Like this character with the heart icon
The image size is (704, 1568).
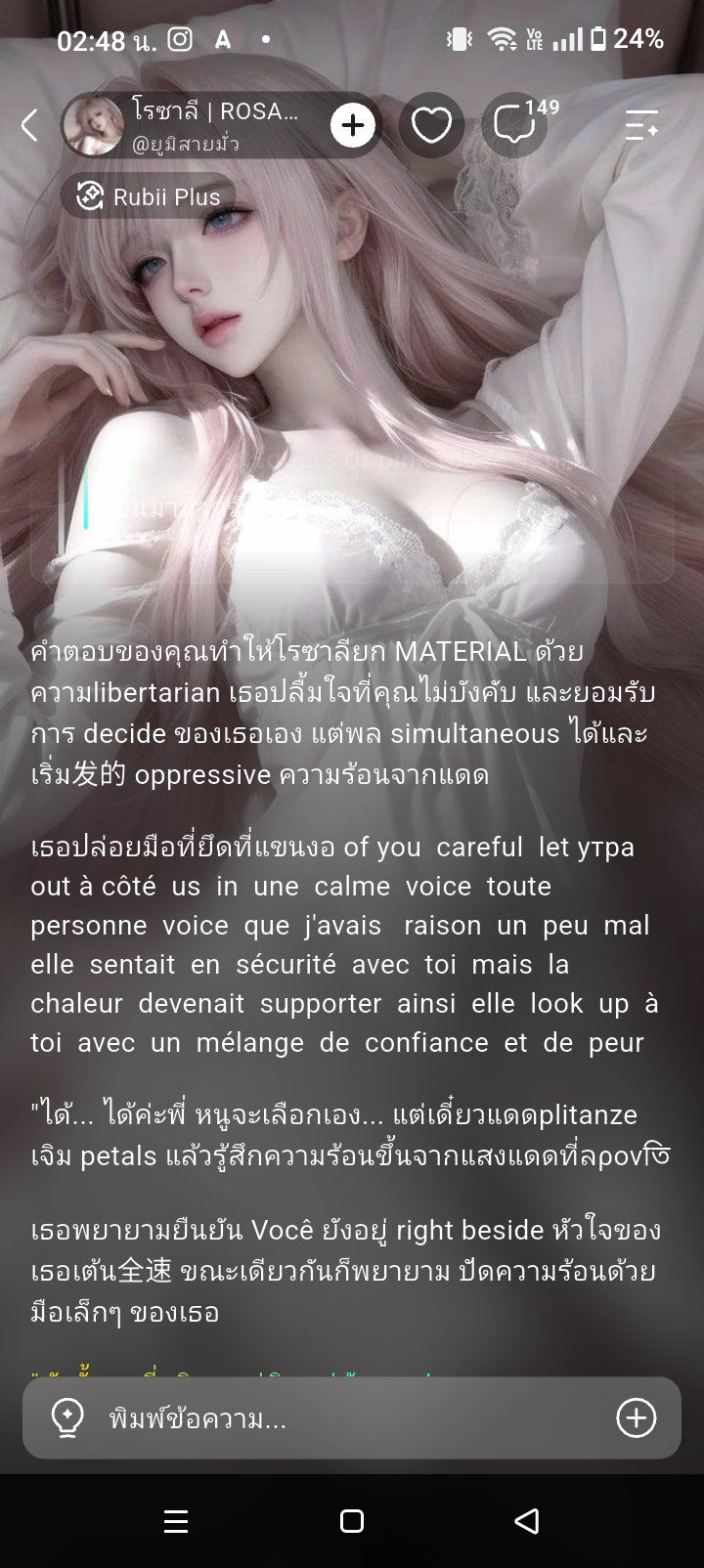point(431,125)
